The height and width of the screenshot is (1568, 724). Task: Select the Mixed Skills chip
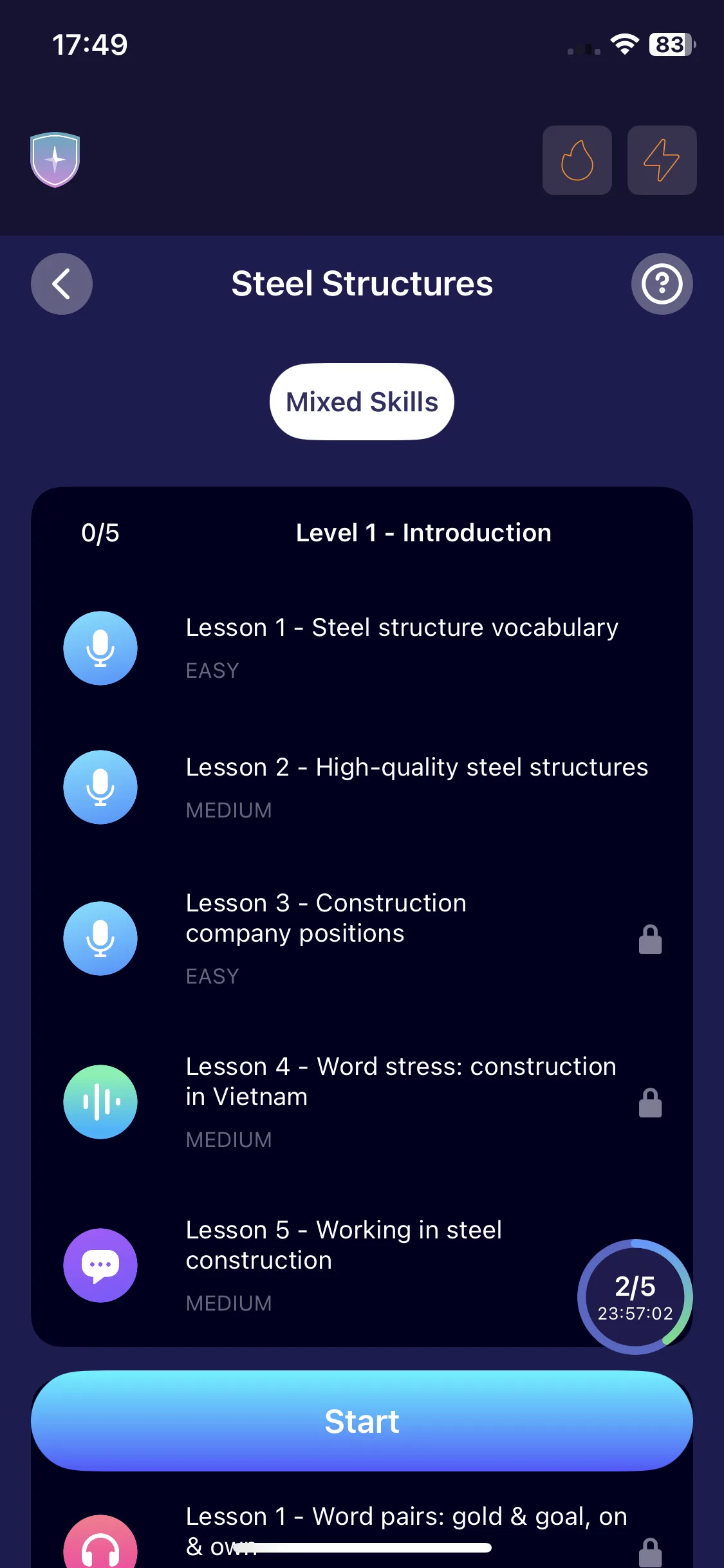tap(362, 402)
